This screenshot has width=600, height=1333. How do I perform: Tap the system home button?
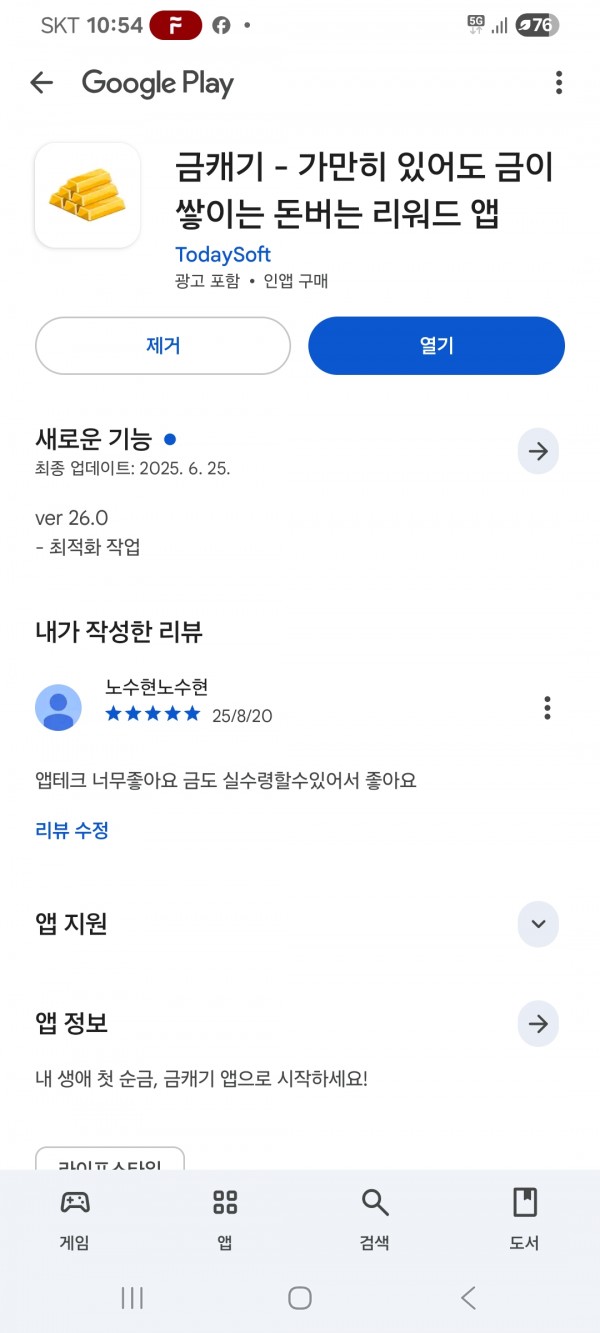coord(300,1298)
